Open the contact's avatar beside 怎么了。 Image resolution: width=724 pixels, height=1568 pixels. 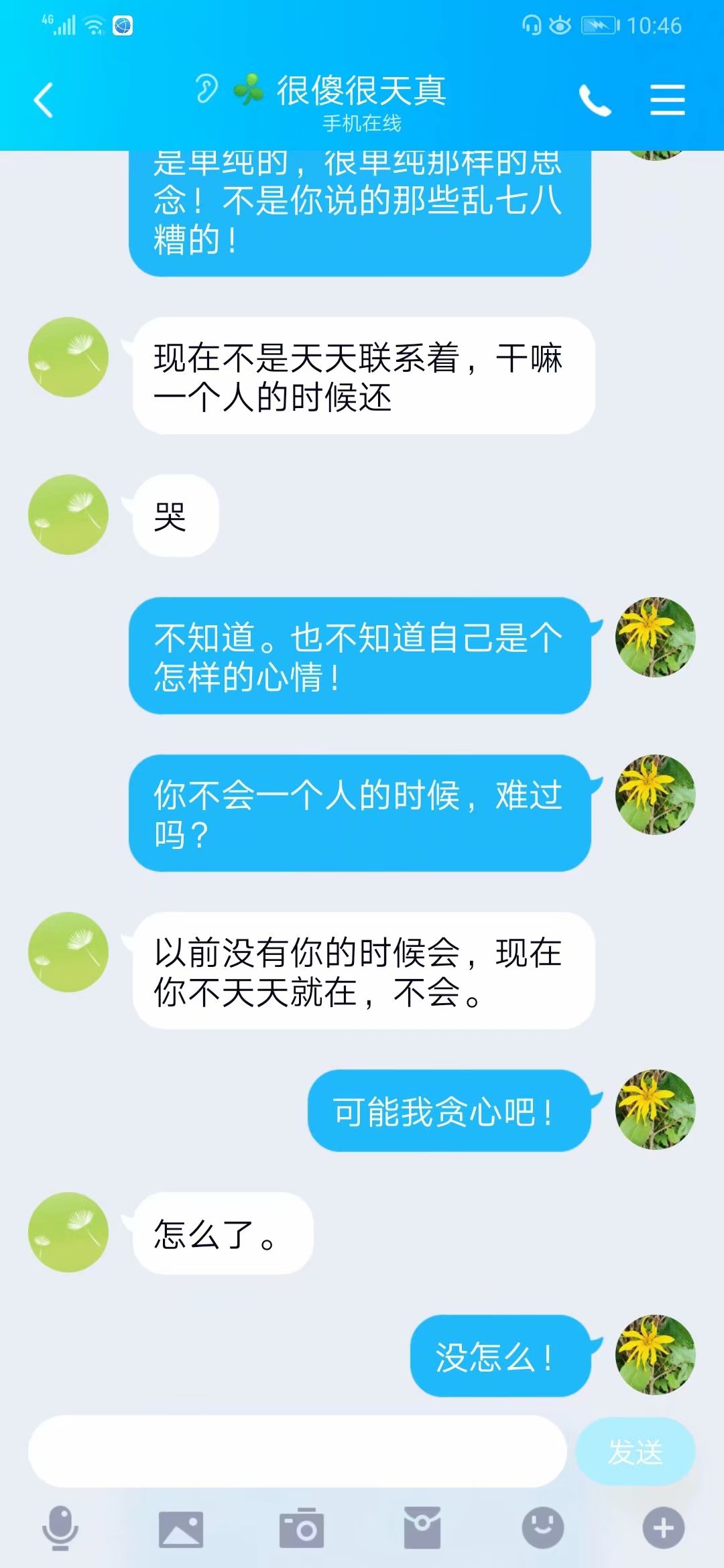pos(68,1232)
